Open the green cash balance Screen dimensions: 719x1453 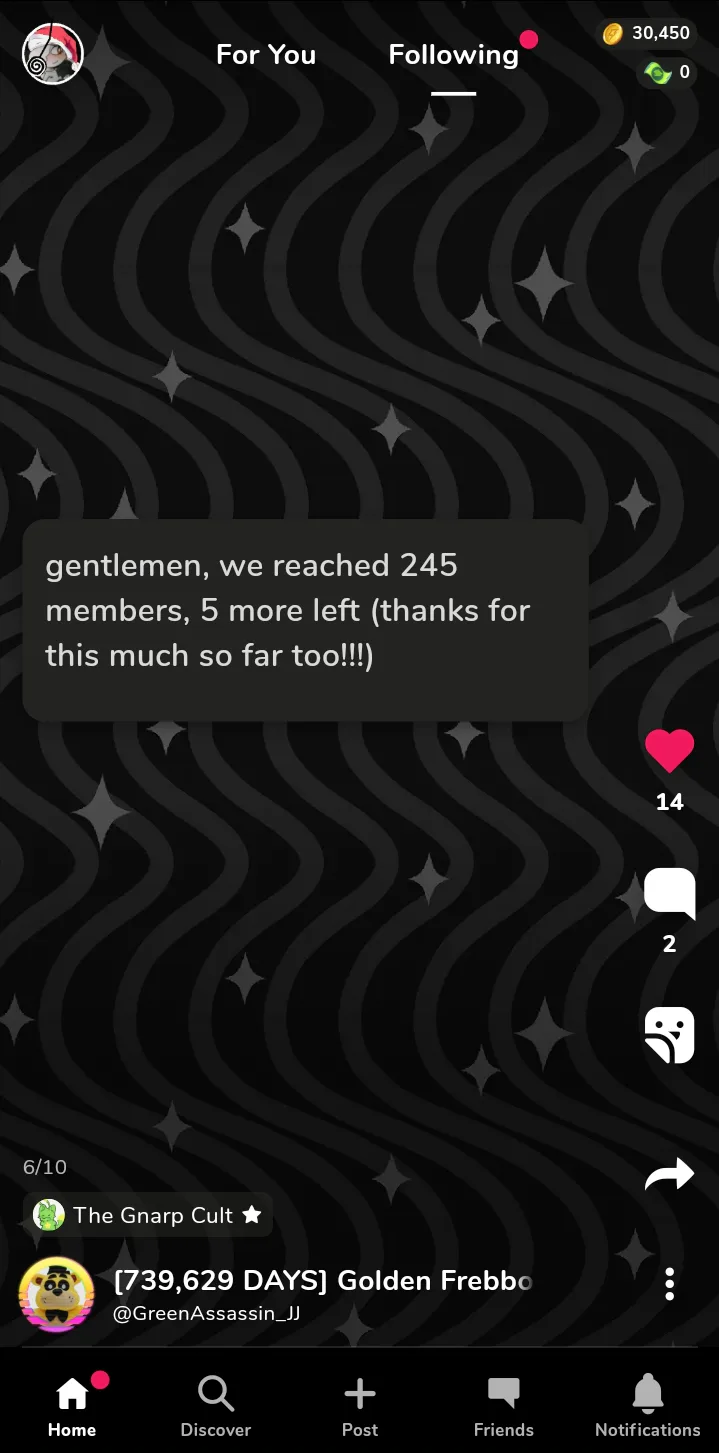point(667,72)
